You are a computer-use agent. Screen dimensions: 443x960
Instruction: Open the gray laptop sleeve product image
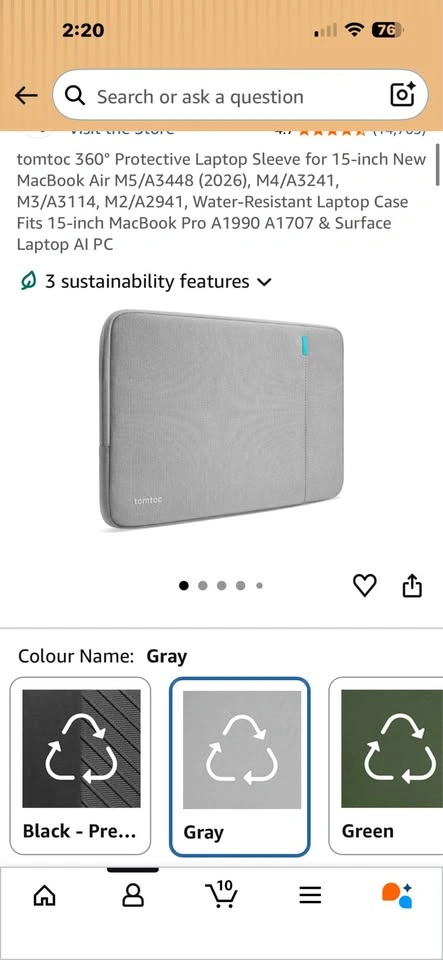coord(222,419)
